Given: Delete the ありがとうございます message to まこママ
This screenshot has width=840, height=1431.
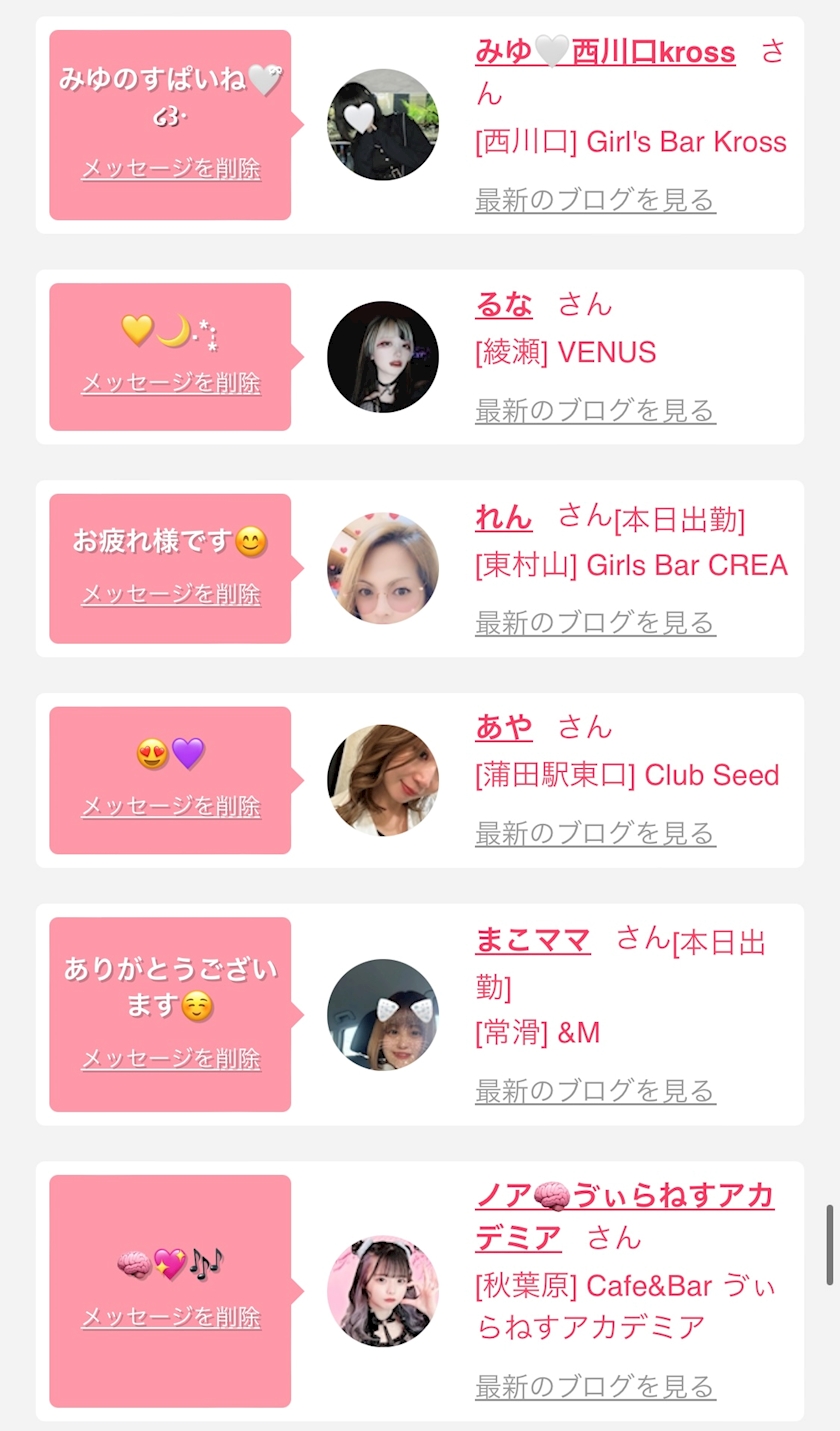Looking at the screenshot, I should point(171,1058).
